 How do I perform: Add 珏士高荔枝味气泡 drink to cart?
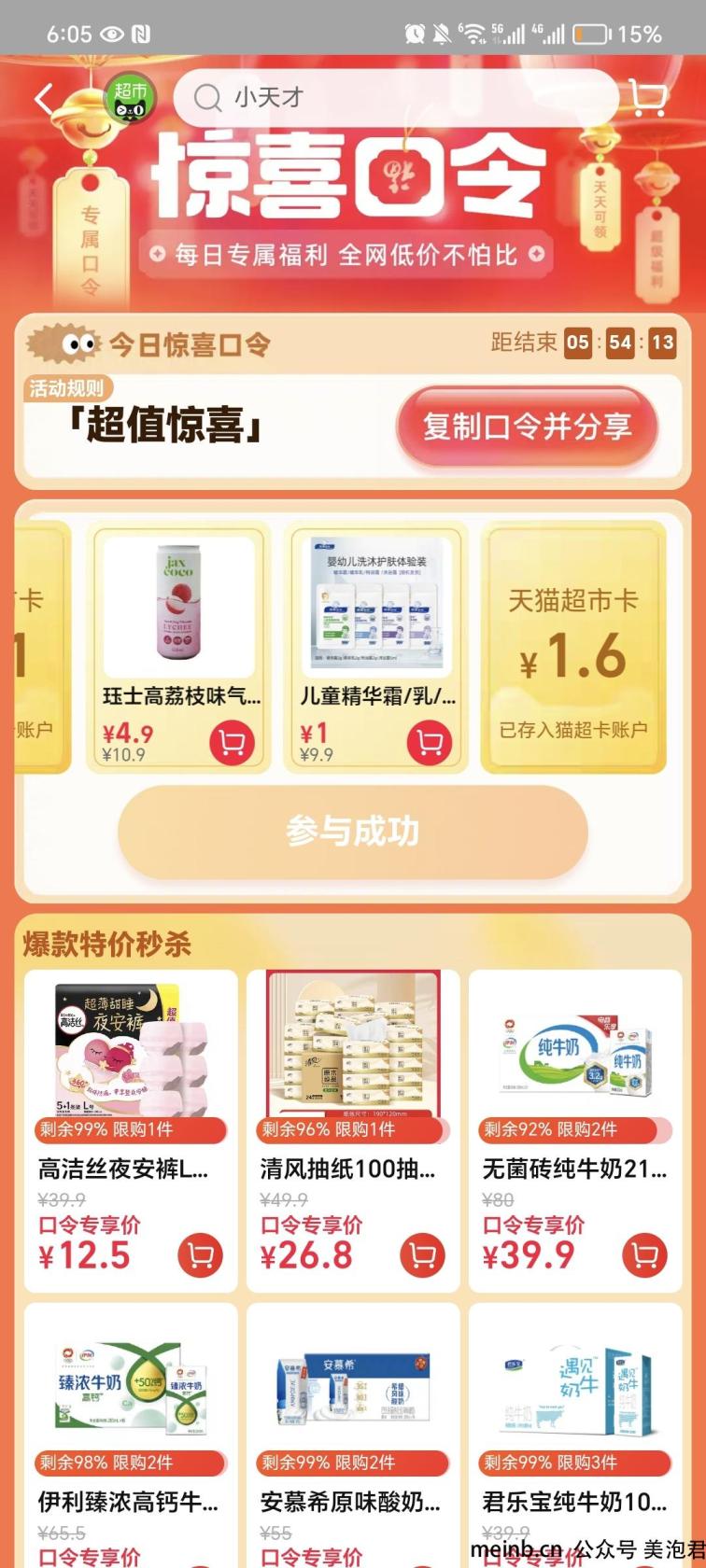(x=232, y=742)
